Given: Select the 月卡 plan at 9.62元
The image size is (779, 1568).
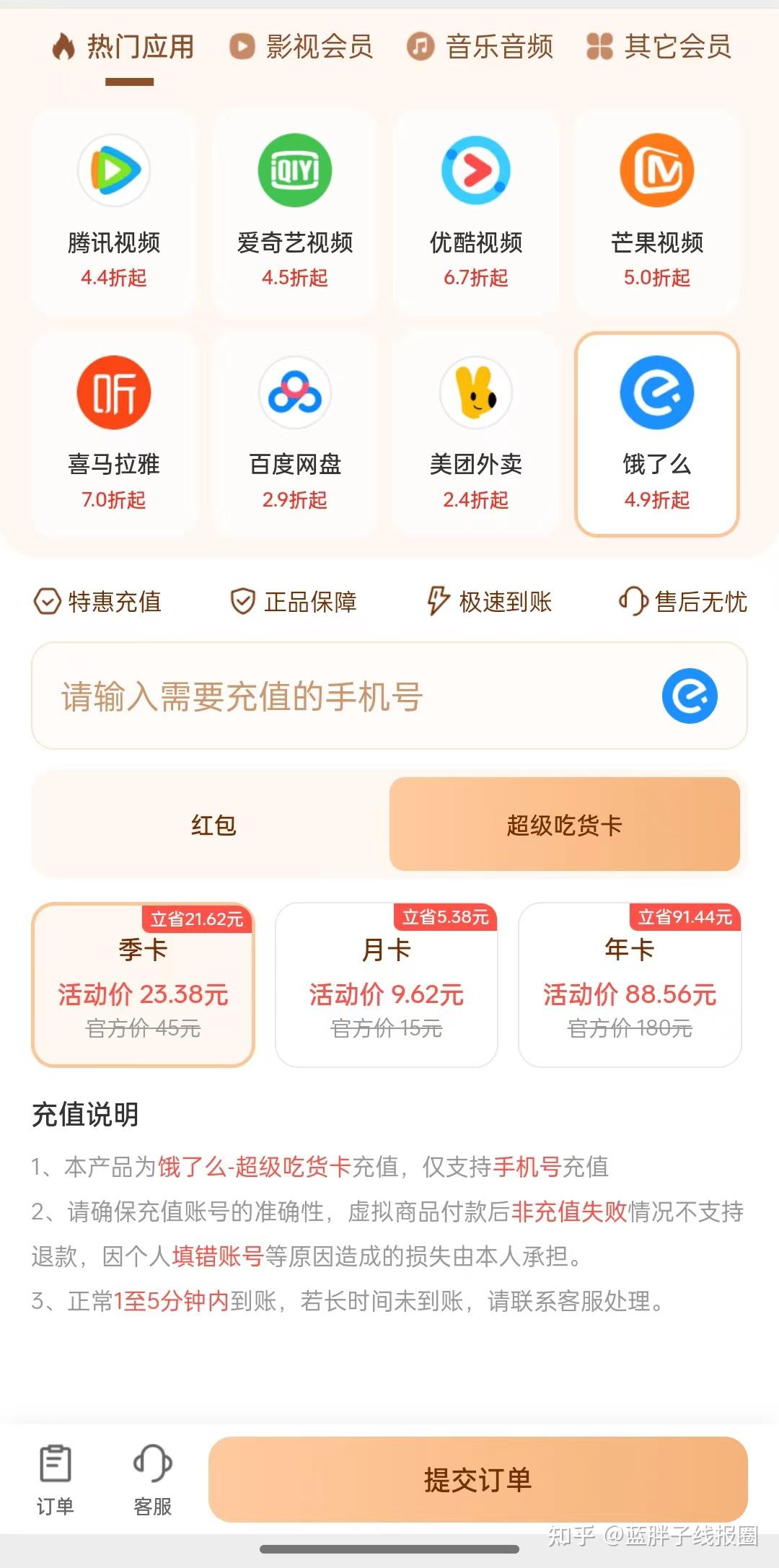Looking at the screenshot, I should (387, 985).
